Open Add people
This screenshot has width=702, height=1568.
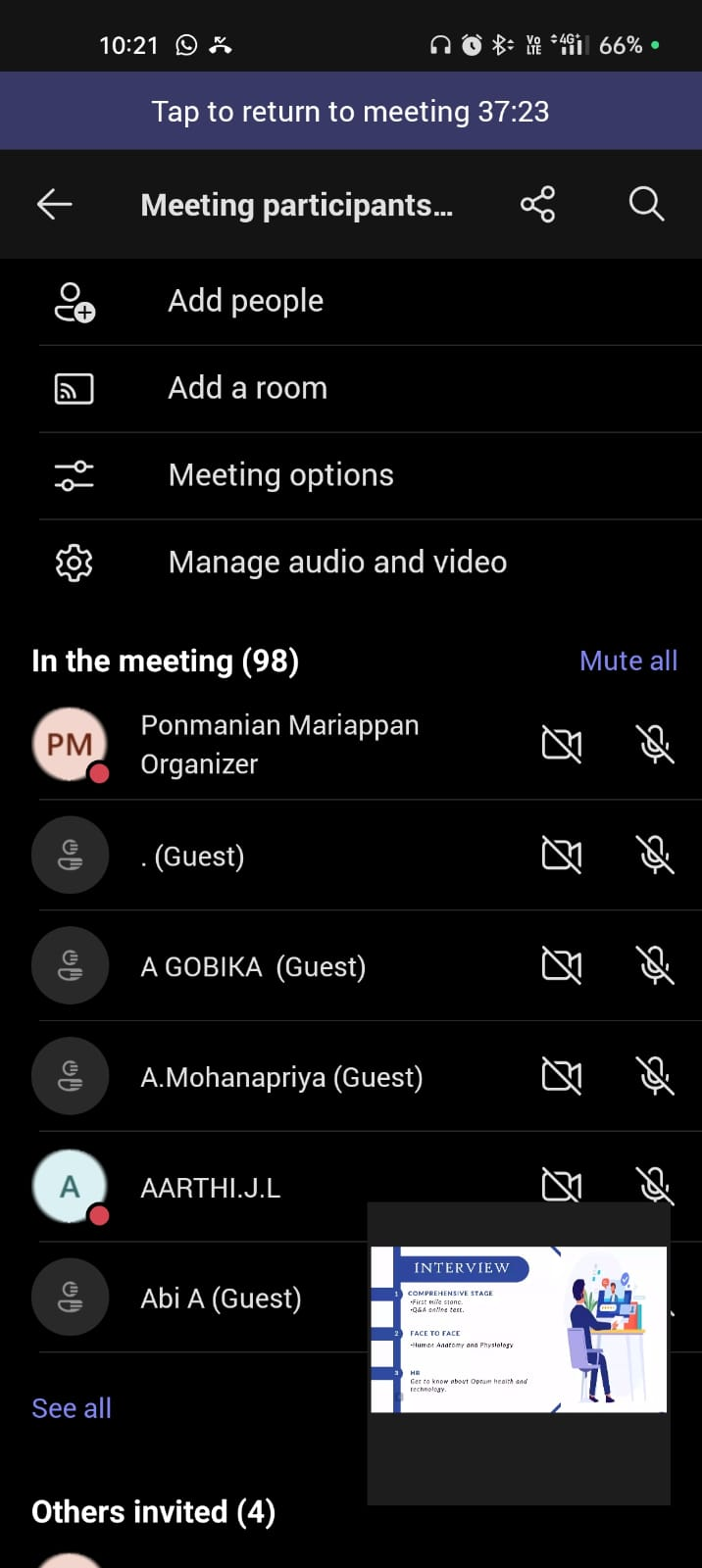245,301
